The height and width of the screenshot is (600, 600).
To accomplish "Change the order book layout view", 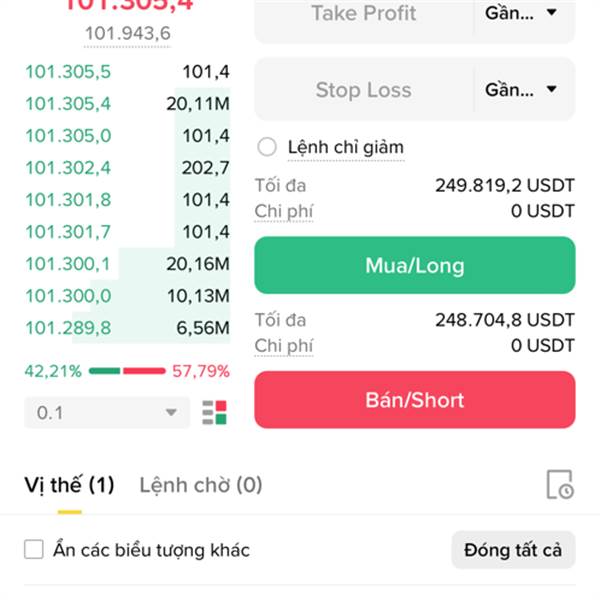I will point(214,412).
